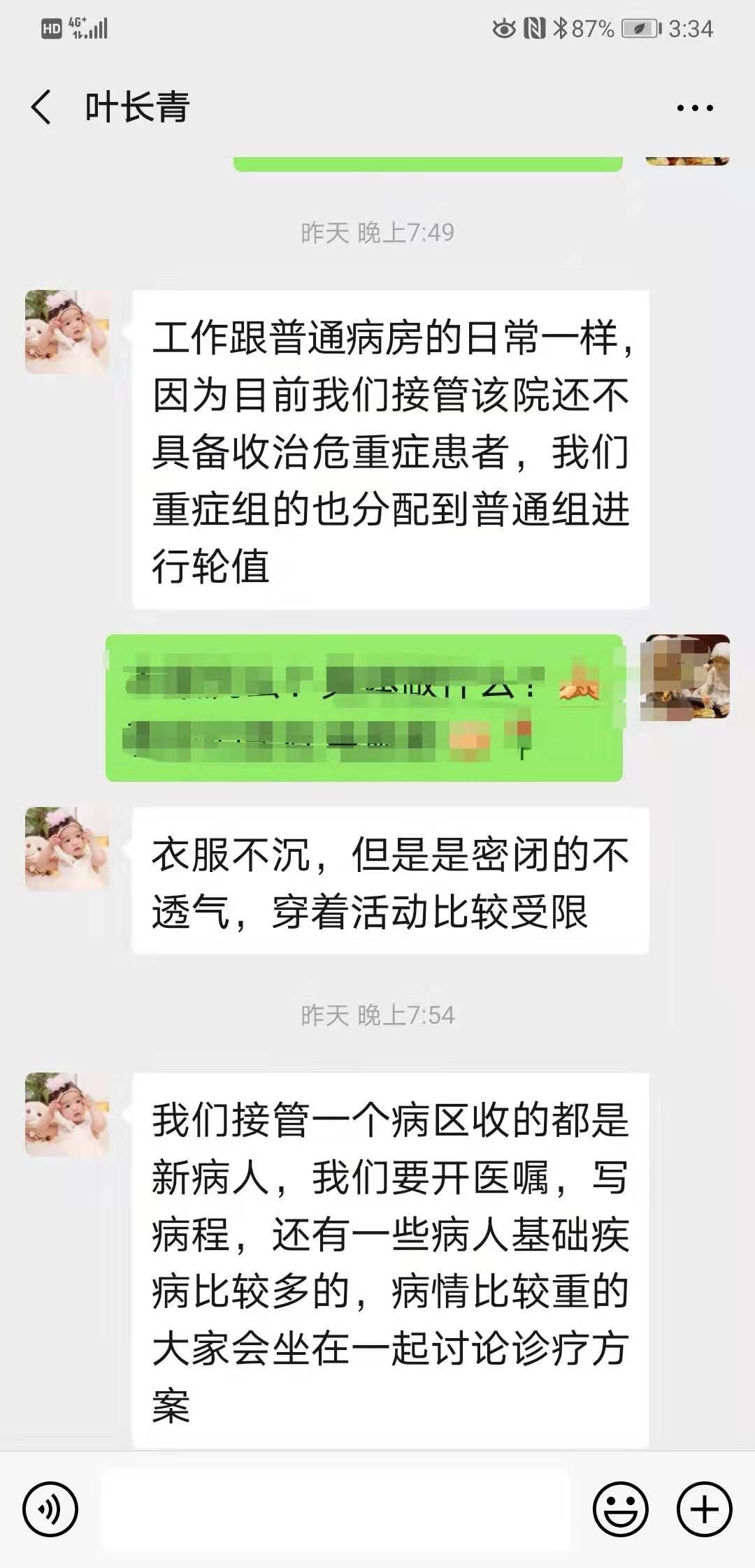Go back from the 叶长青 chat
The image size is (755, 1568).
[42, 108]
